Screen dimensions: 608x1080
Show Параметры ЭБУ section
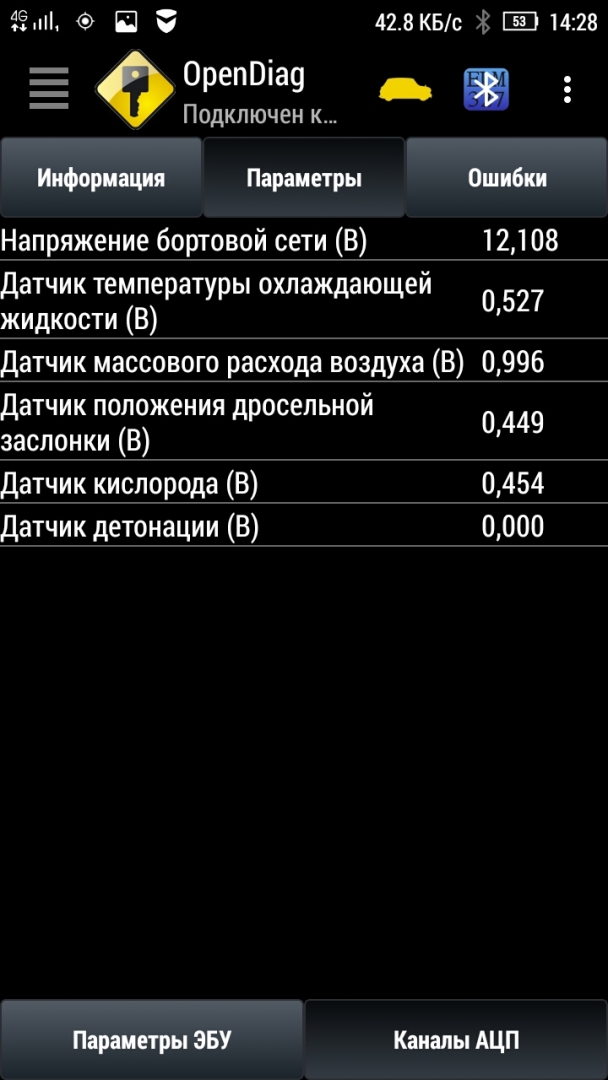(x=152, y=1040)
